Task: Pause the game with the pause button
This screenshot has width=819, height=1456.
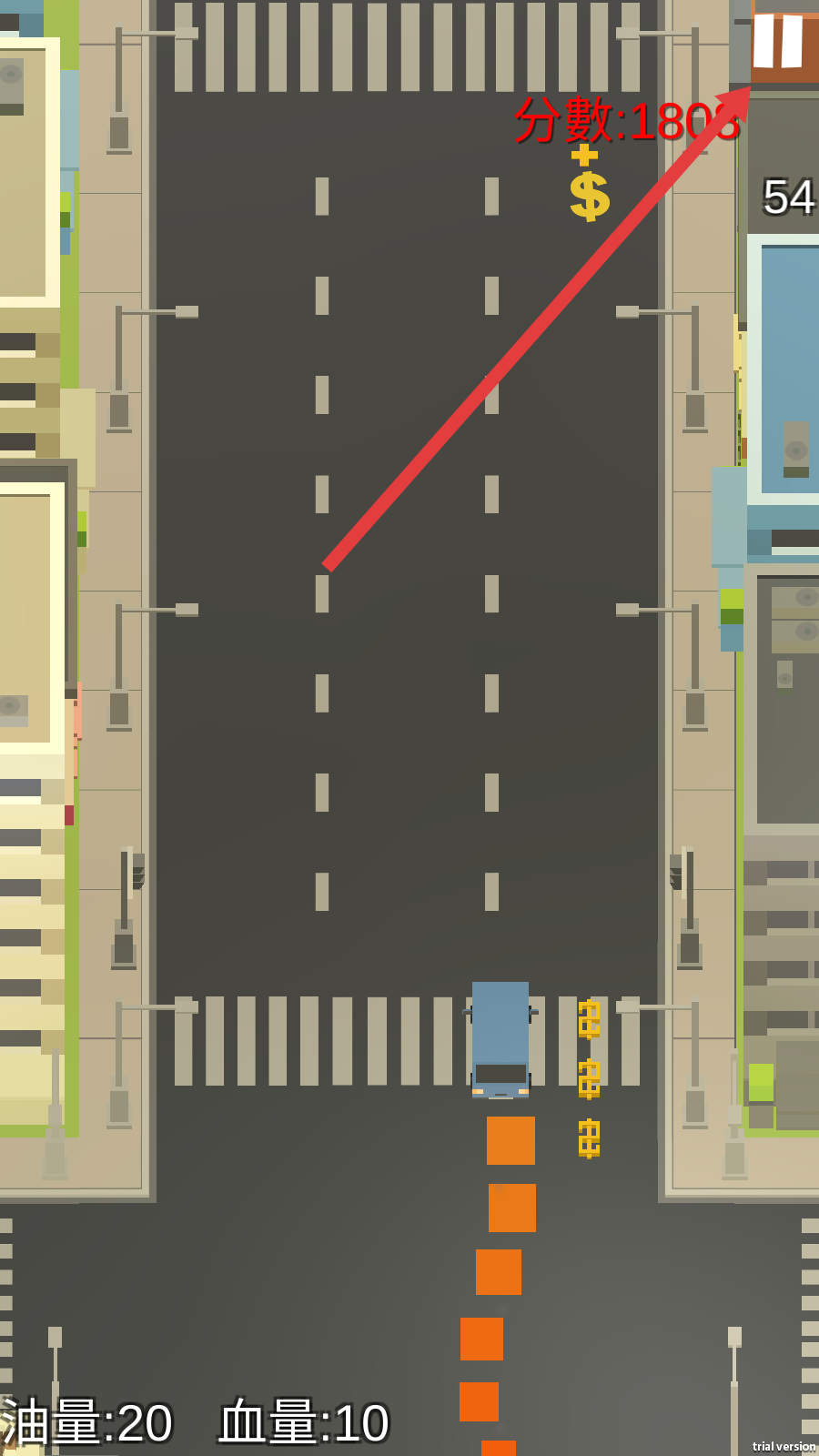Action: 778,41
